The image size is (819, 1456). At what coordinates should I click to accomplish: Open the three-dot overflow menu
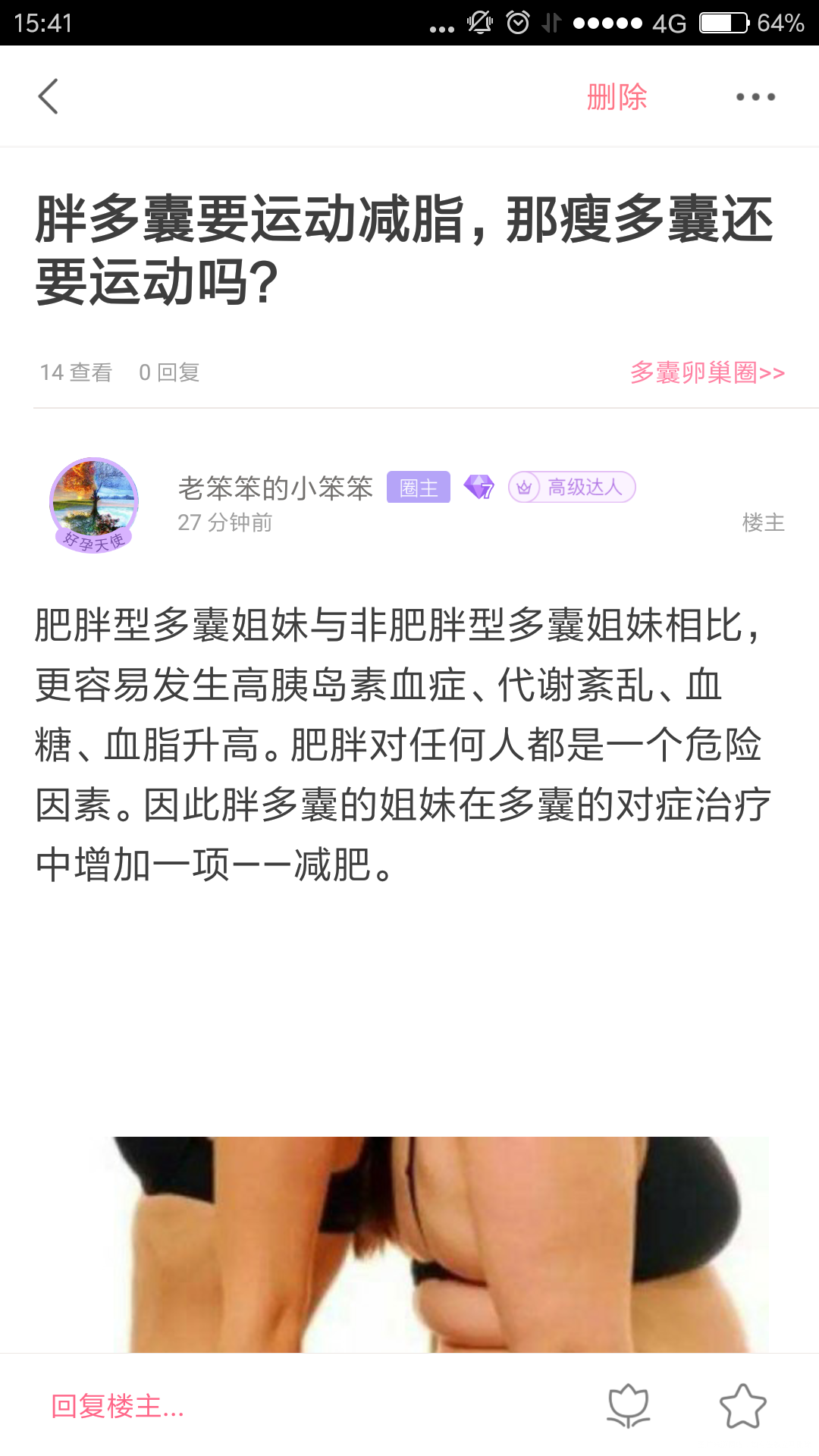[x=754, y=96]
